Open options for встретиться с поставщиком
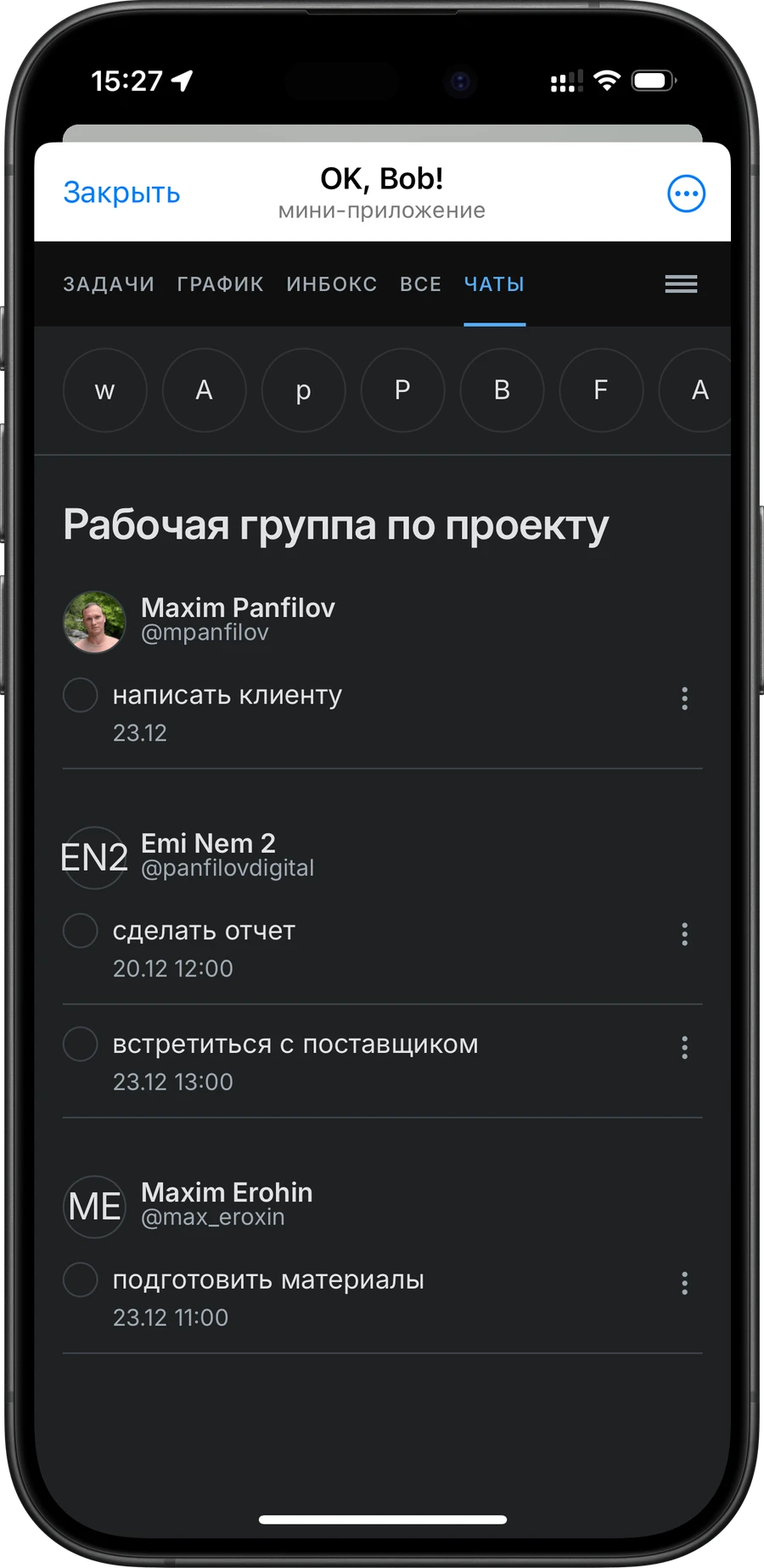 click(x=684, y=1047)
